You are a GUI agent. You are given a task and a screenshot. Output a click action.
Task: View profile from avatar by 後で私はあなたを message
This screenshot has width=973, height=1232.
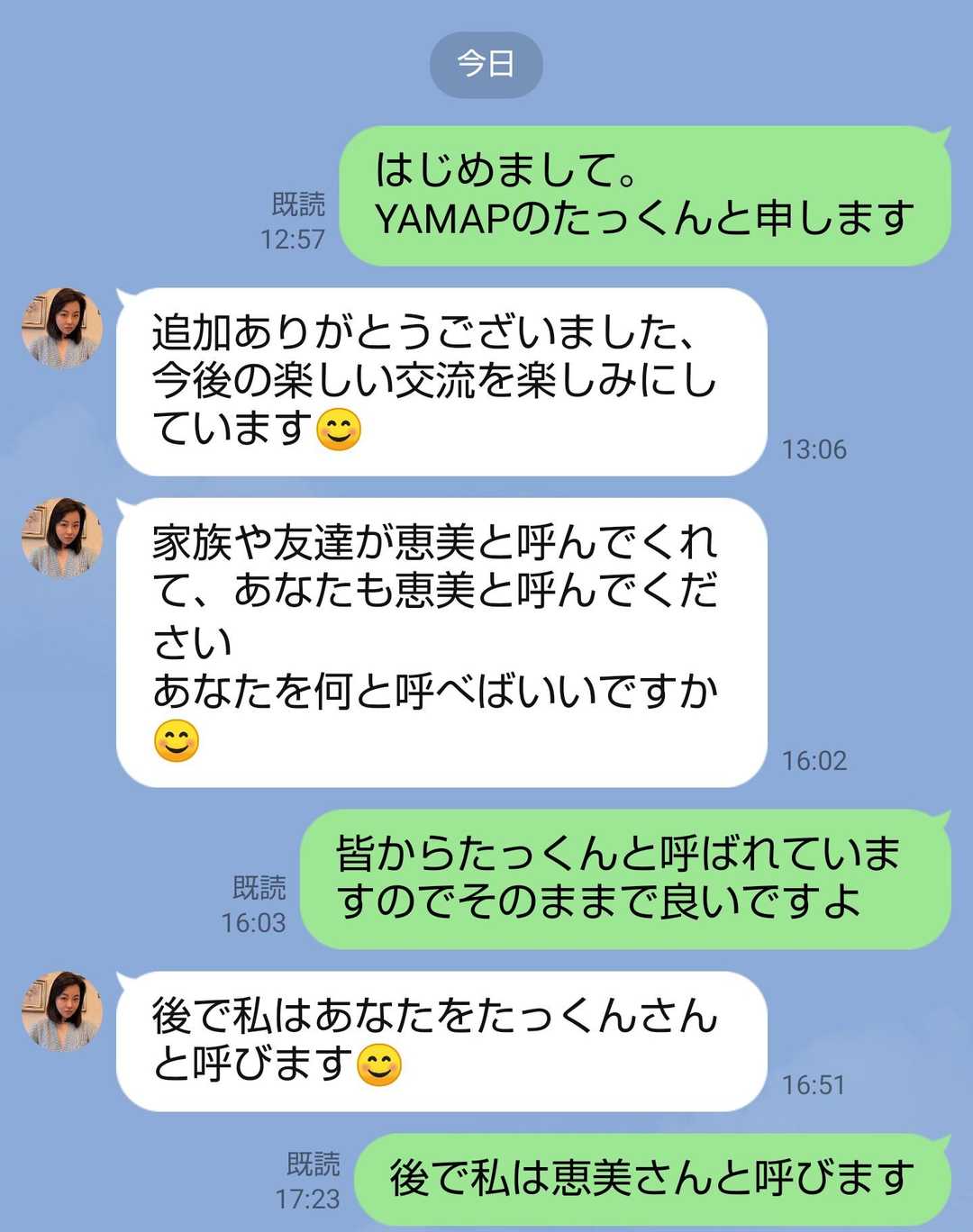tap(61, 1010)
